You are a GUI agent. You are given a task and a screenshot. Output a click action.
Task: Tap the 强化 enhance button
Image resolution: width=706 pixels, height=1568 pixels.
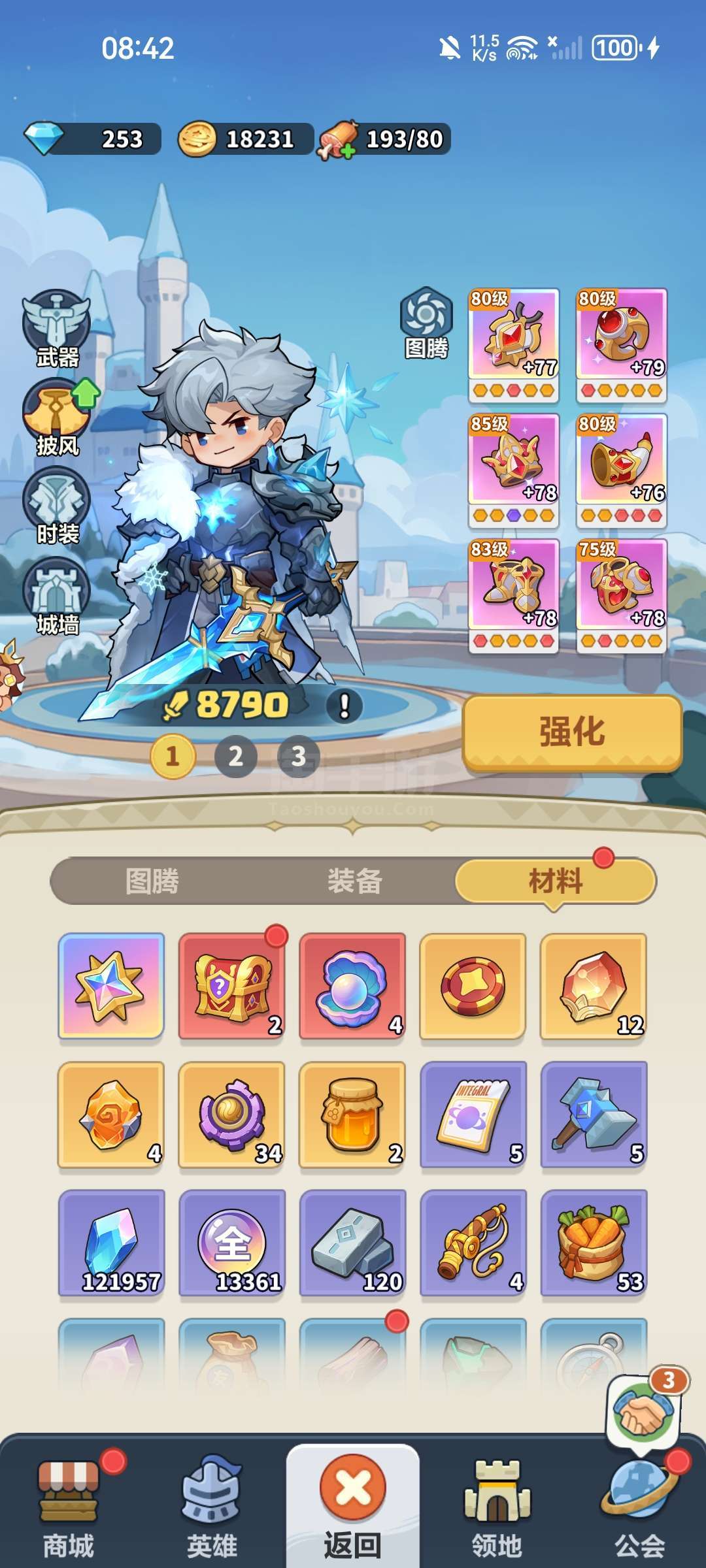pos(572,732)
